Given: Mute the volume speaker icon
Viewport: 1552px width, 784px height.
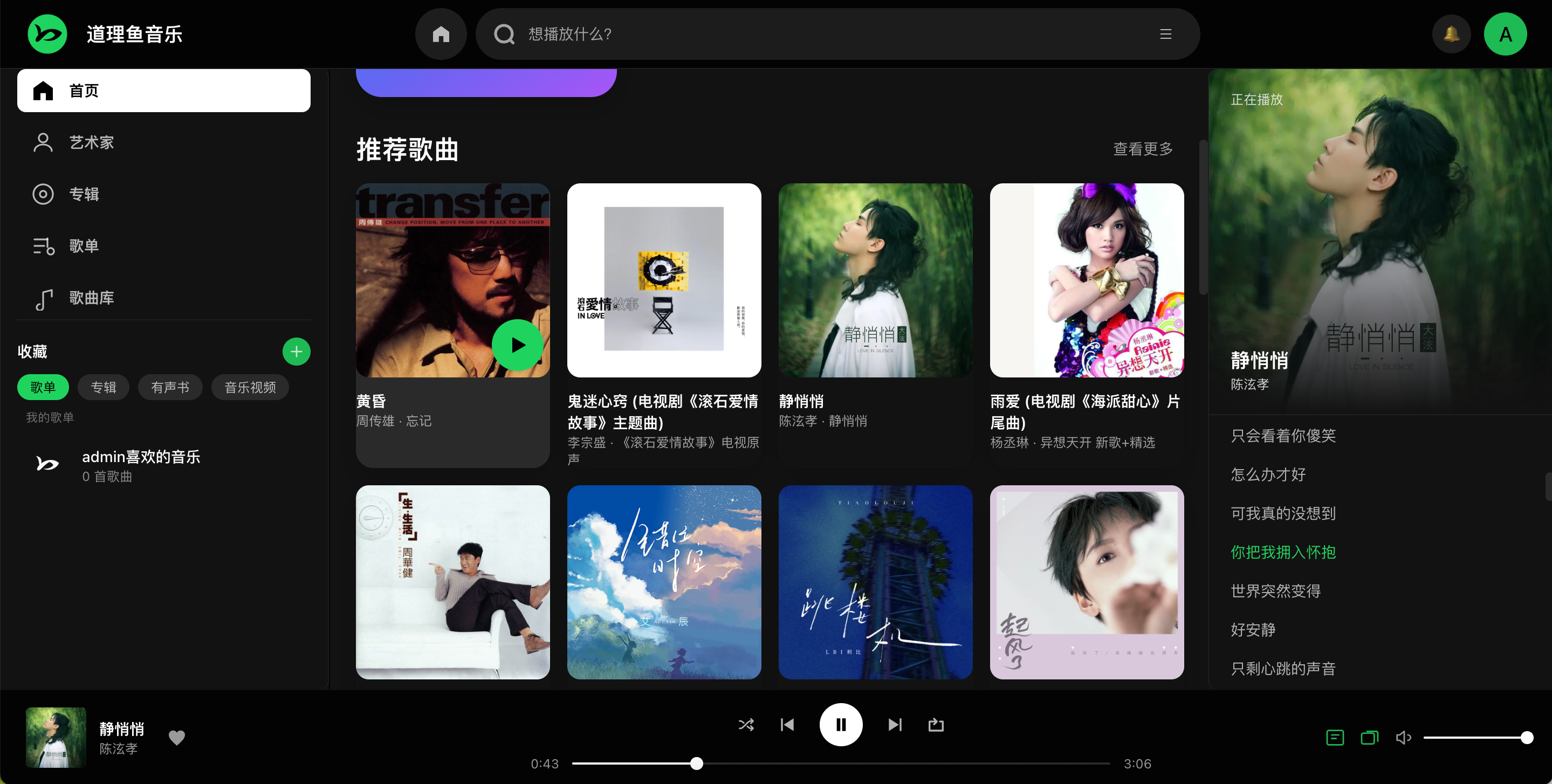Looking at the screenshot, I should [1403, 738].
